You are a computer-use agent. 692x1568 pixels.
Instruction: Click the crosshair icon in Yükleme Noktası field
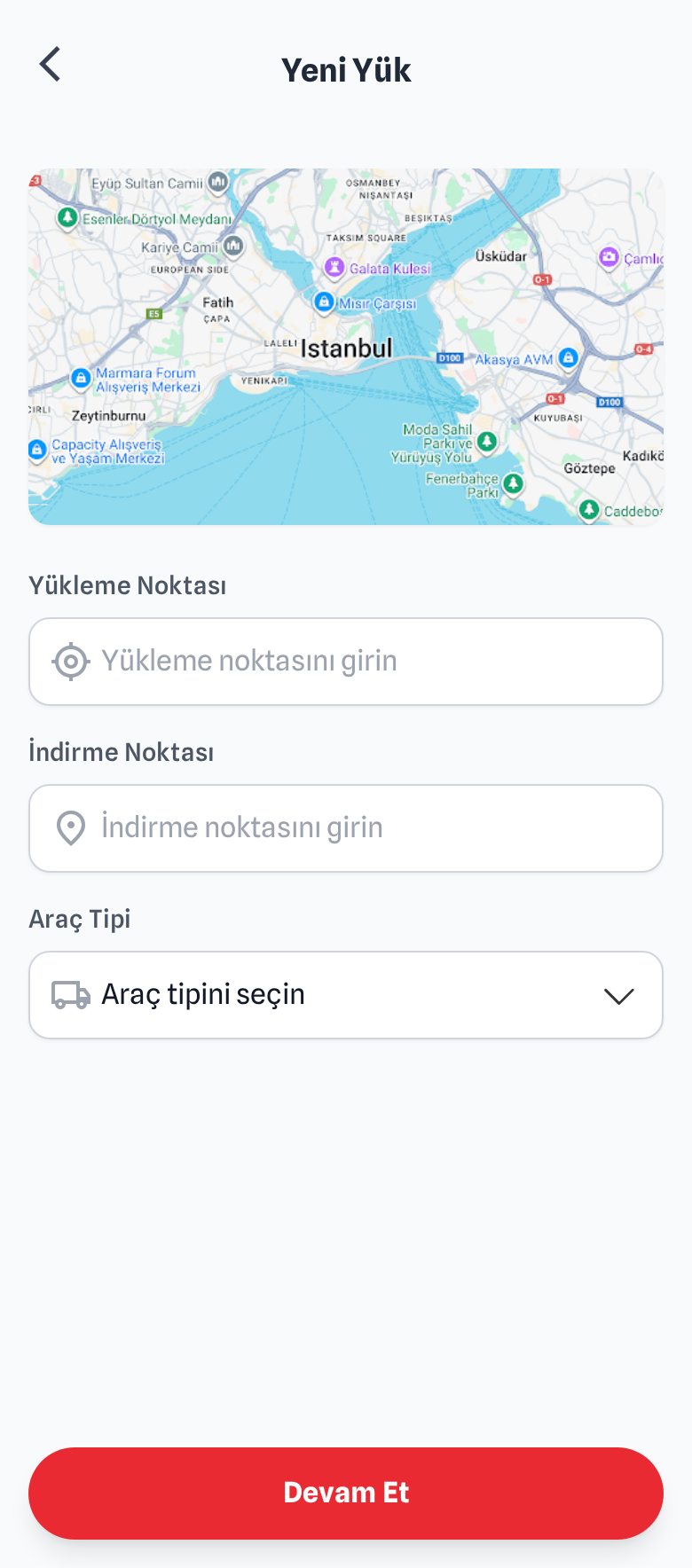(71, 661)
